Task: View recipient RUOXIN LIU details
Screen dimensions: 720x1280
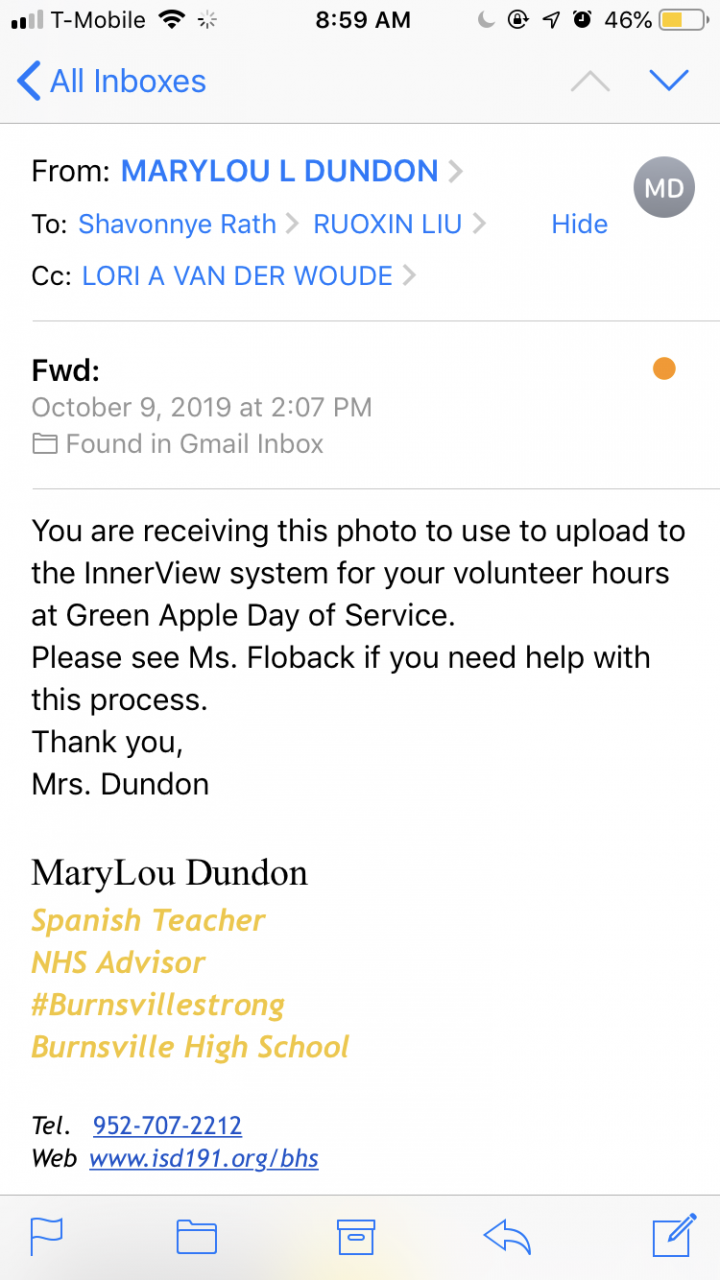Action: pyautogui.click(x=388, y=224)
